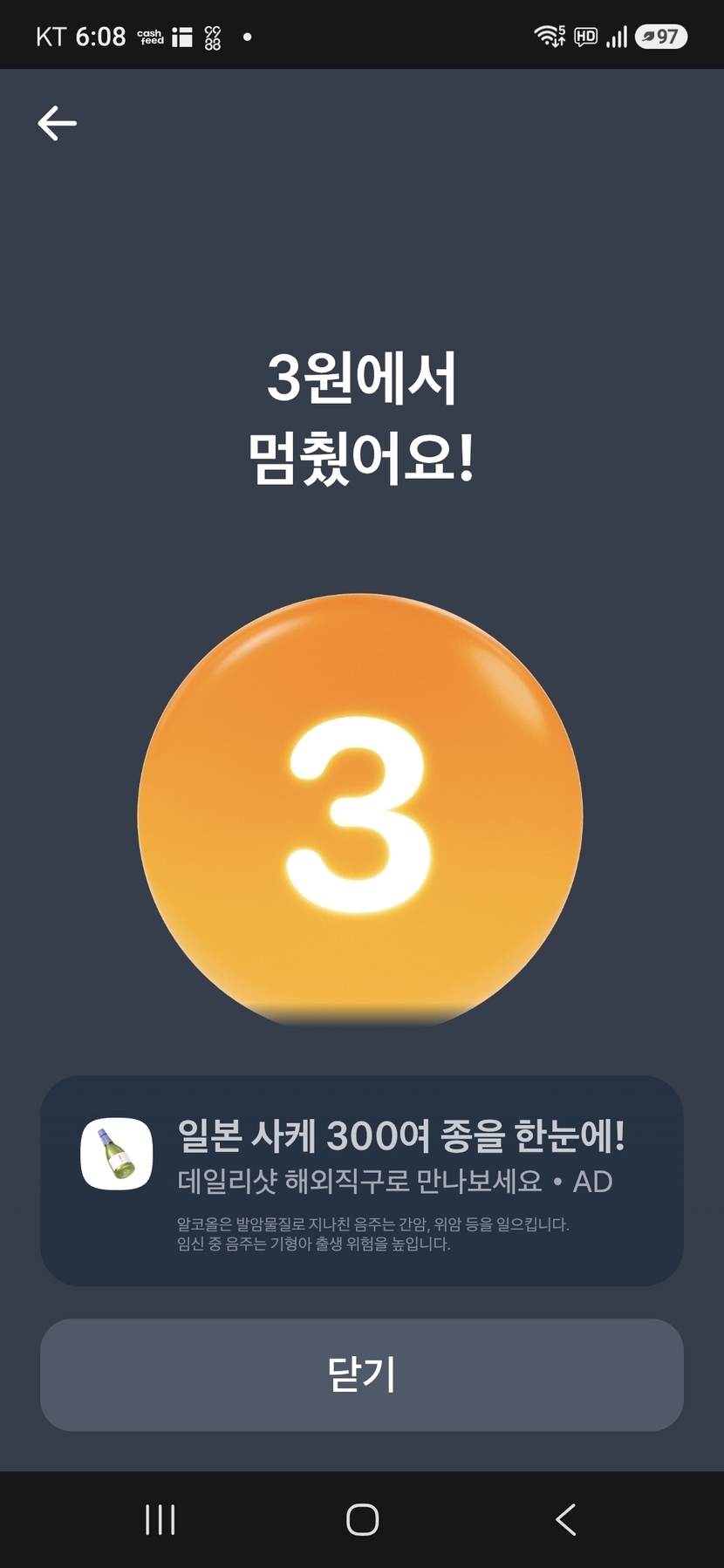Open recent apps from the navigation bar

pos(160,1520)
